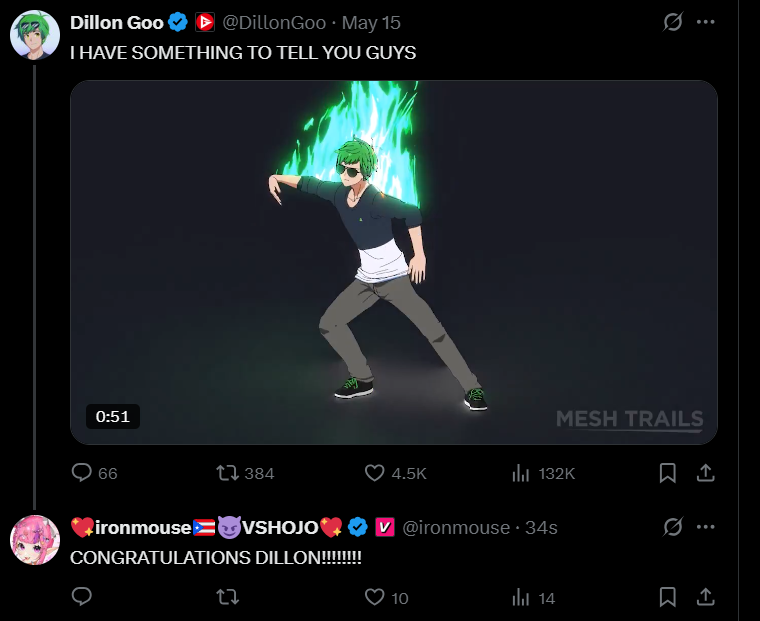This screenshot has width=760, height=621.
Task: Reply to ironmouse's comment
Action: coord(83,598)
